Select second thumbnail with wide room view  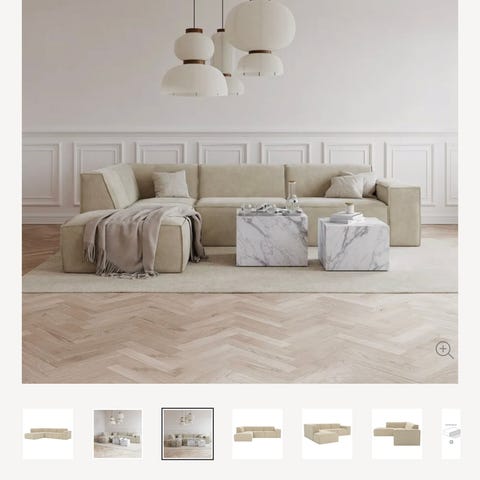tap(118, 434)
